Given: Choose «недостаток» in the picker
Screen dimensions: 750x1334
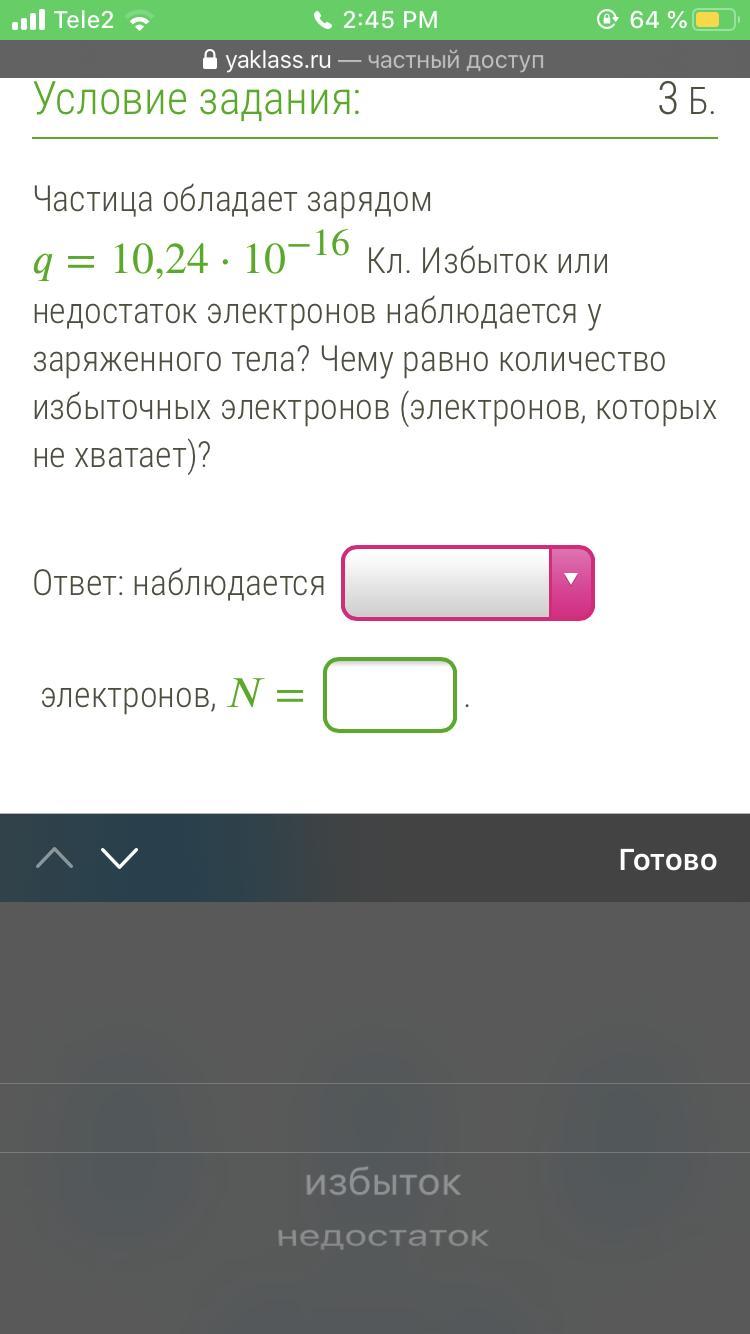Looking at the screenshot, I should pos(383,1237).
